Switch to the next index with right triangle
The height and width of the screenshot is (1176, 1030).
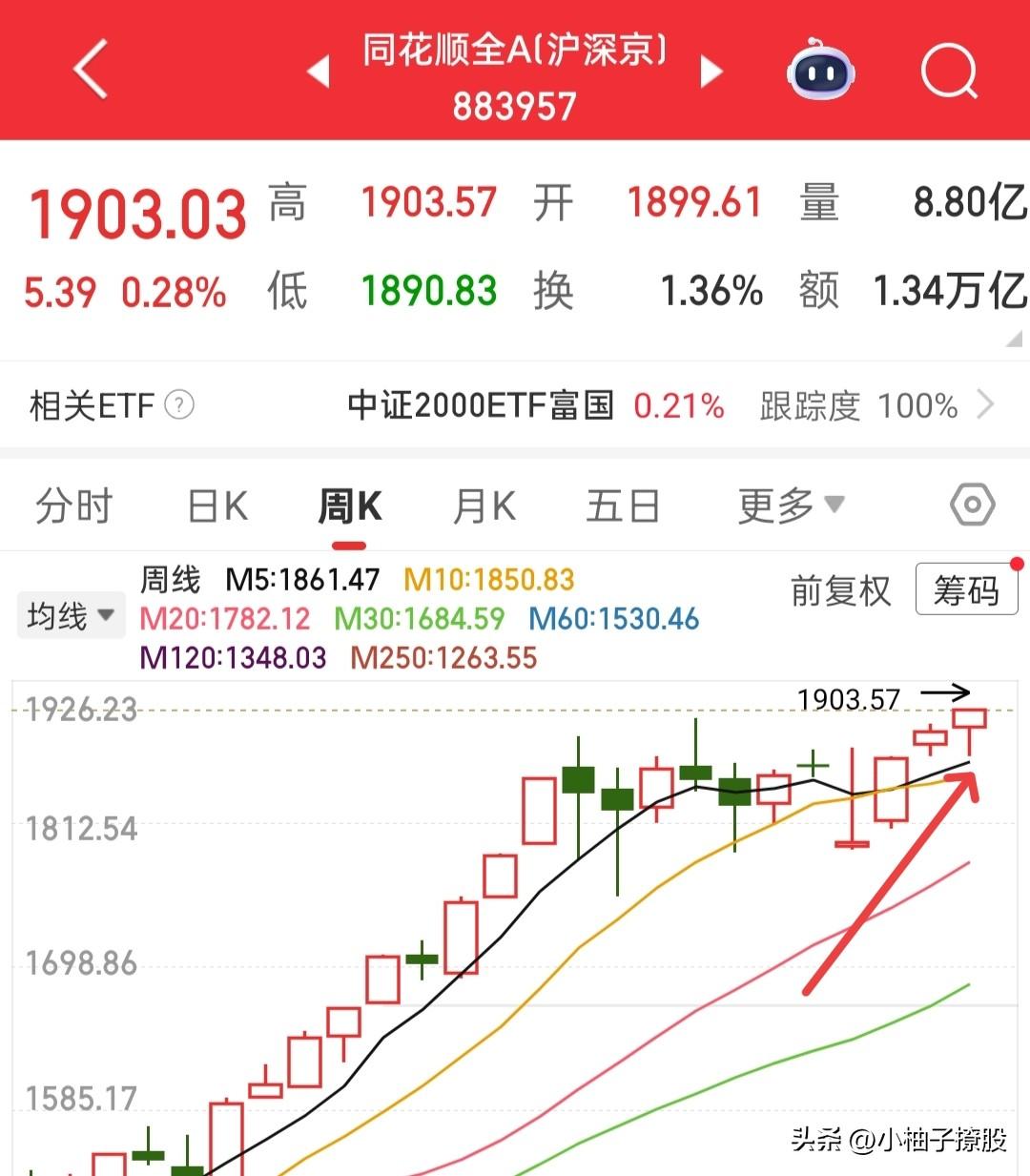click(711, 71)
